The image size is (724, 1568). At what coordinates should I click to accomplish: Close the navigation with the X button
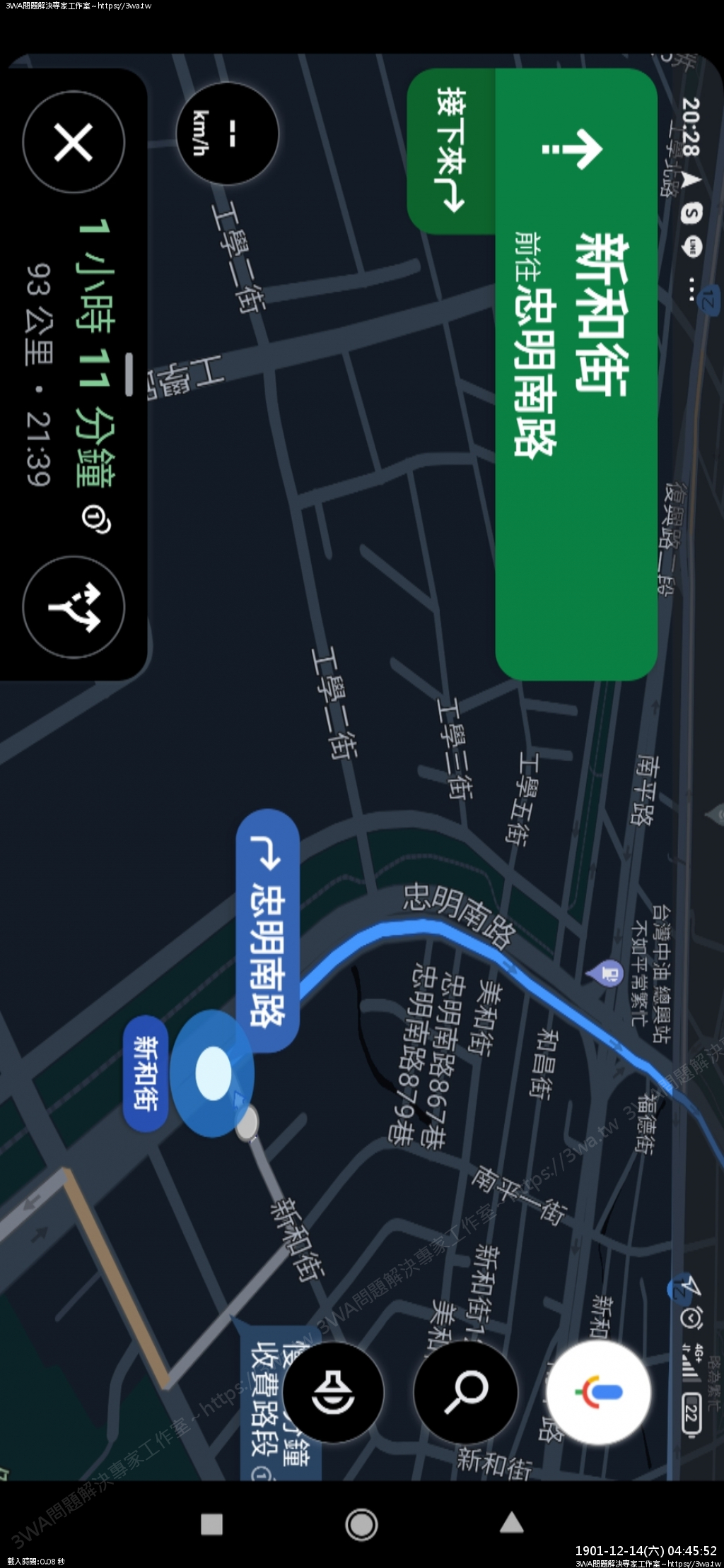(x=74, y=142)
